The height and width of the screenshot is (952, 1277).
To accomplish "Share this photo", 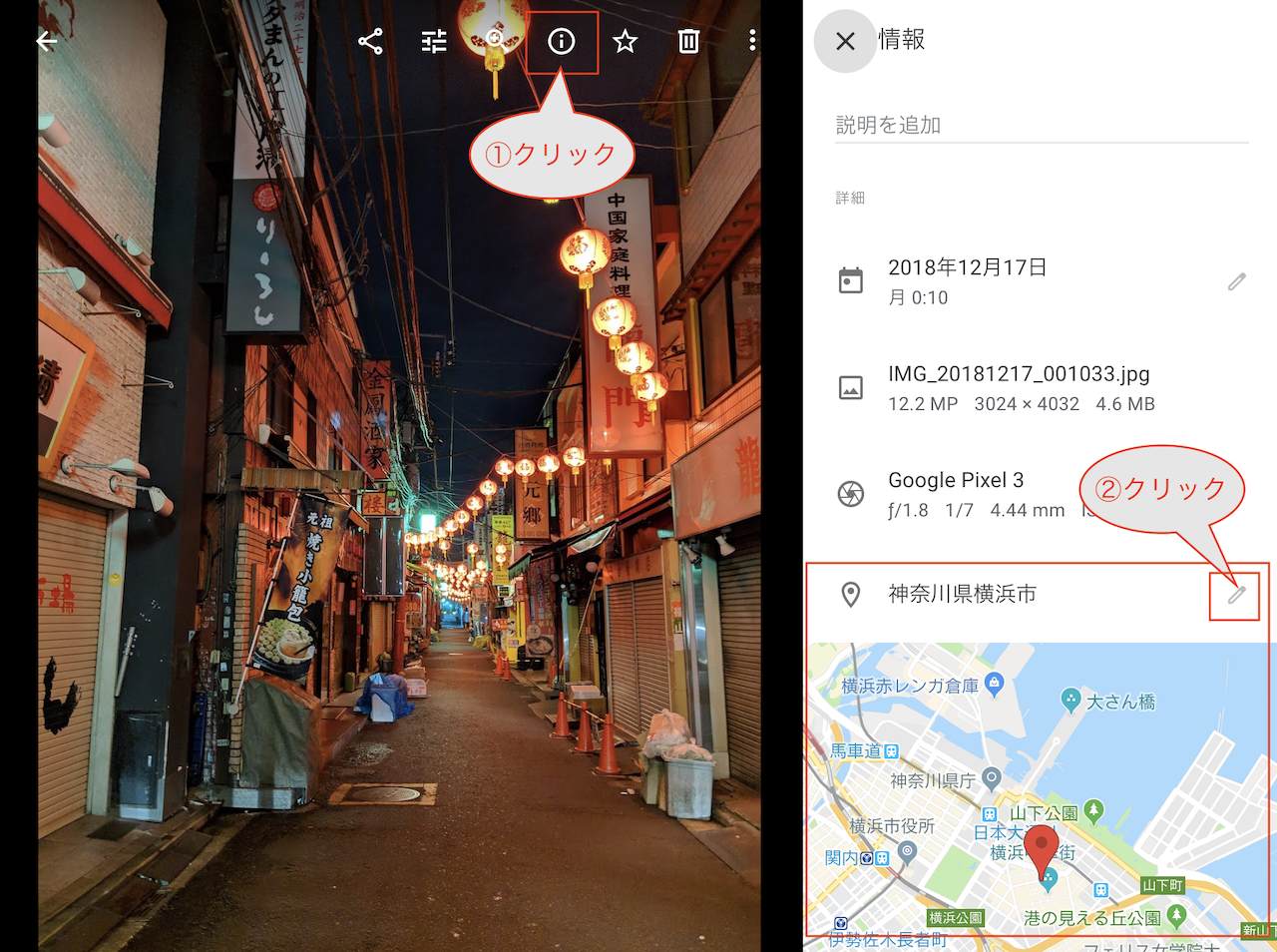I will (x=370, y=41).
